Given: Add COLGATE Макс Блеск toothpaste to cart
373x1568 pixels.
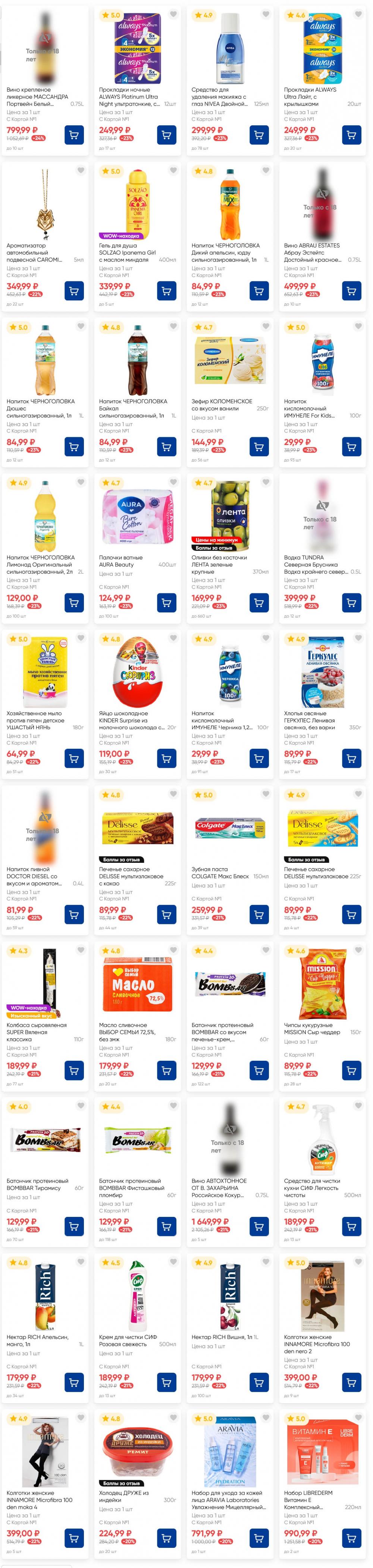Looking at the screenshot, I should pyautogui.click(x=259, y=914).
